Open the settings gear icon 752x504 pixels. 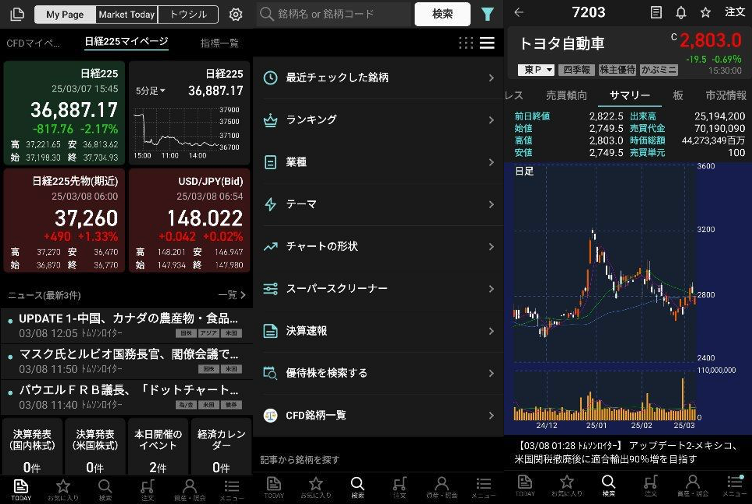236,14
